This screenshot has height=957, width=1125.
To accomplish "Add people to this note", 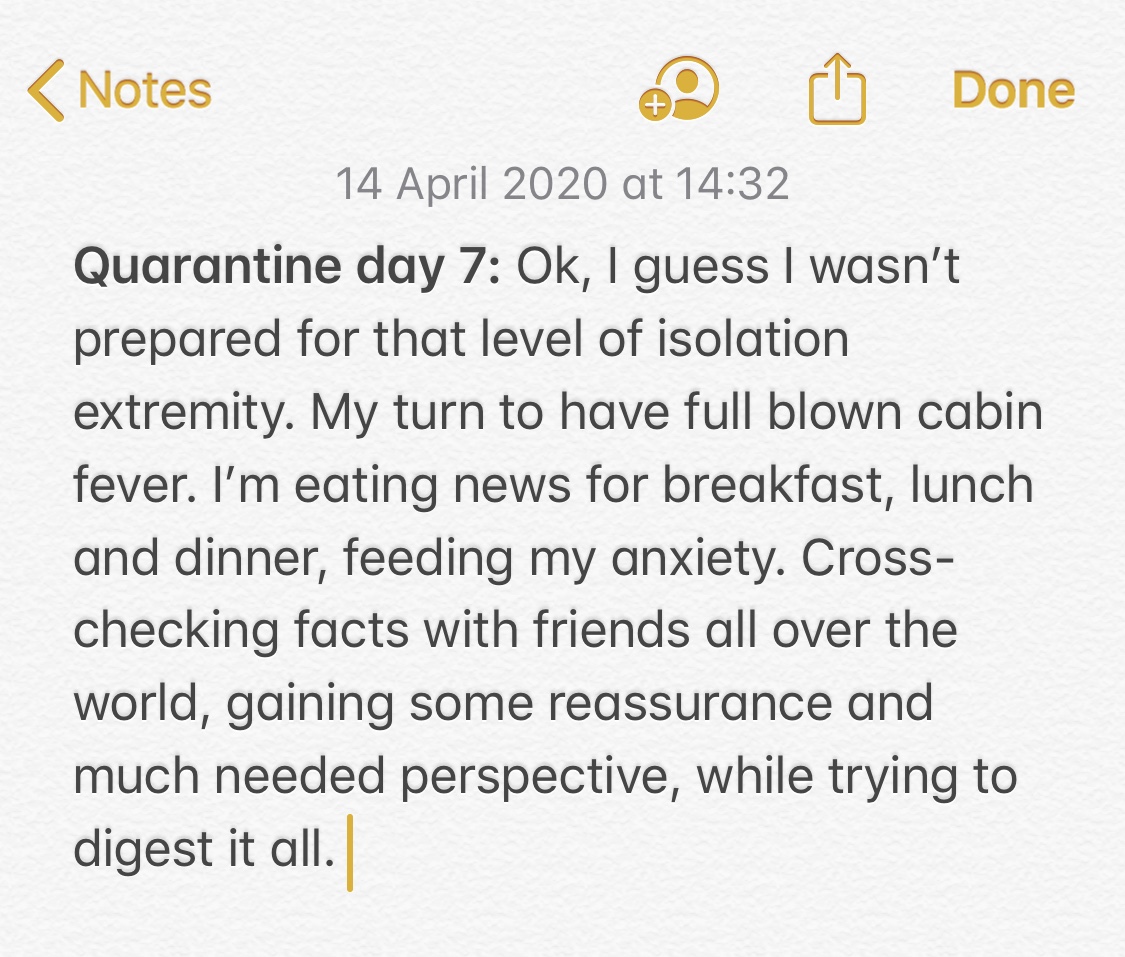I will click(679, 90).
